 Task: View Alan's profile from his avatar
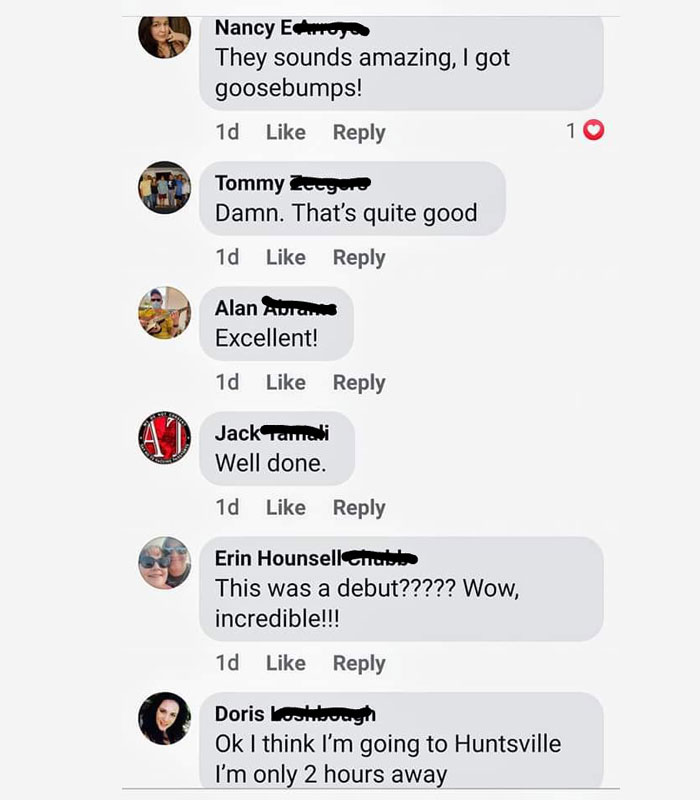(164, 312)
